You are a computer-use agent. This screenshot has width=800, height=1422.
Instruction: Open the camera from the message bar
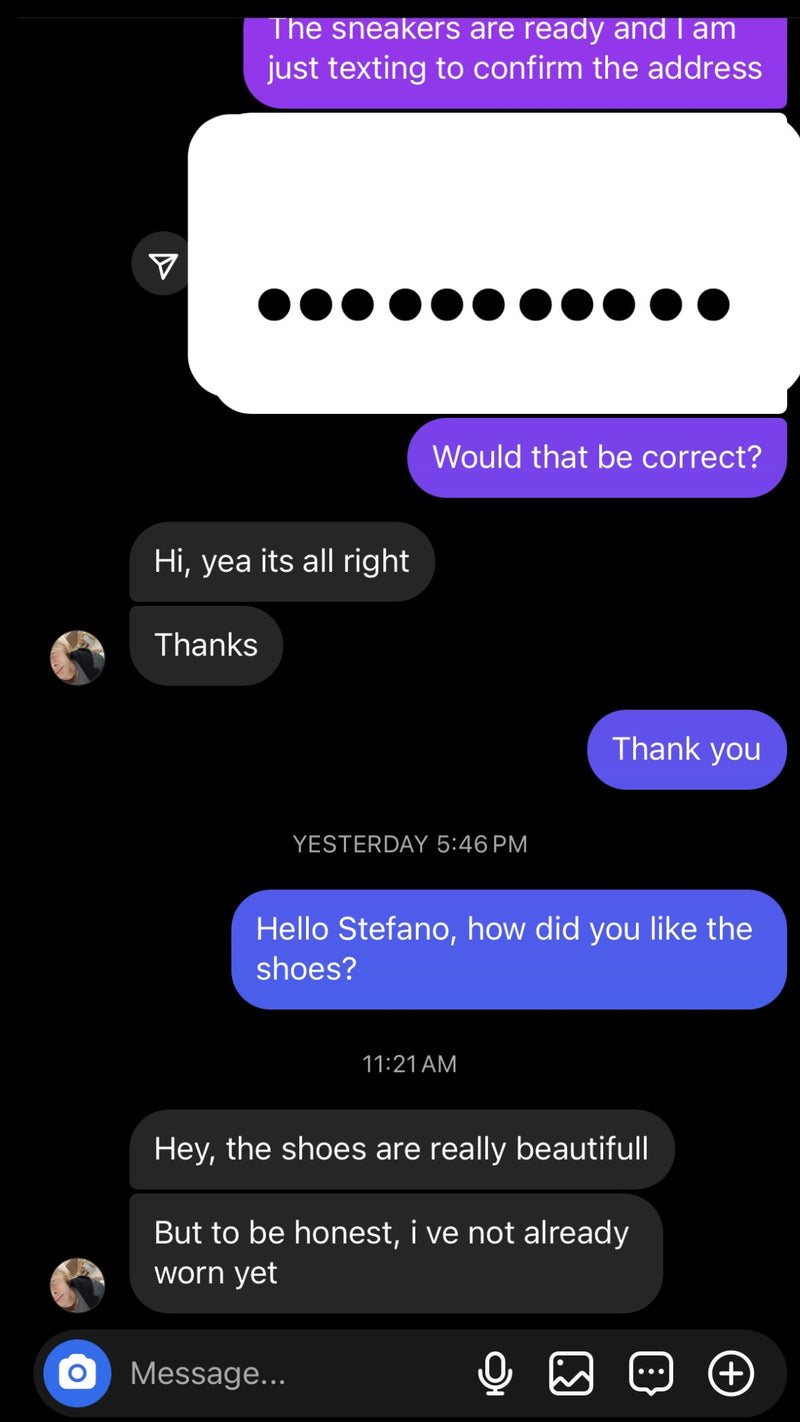point(77,1373)
